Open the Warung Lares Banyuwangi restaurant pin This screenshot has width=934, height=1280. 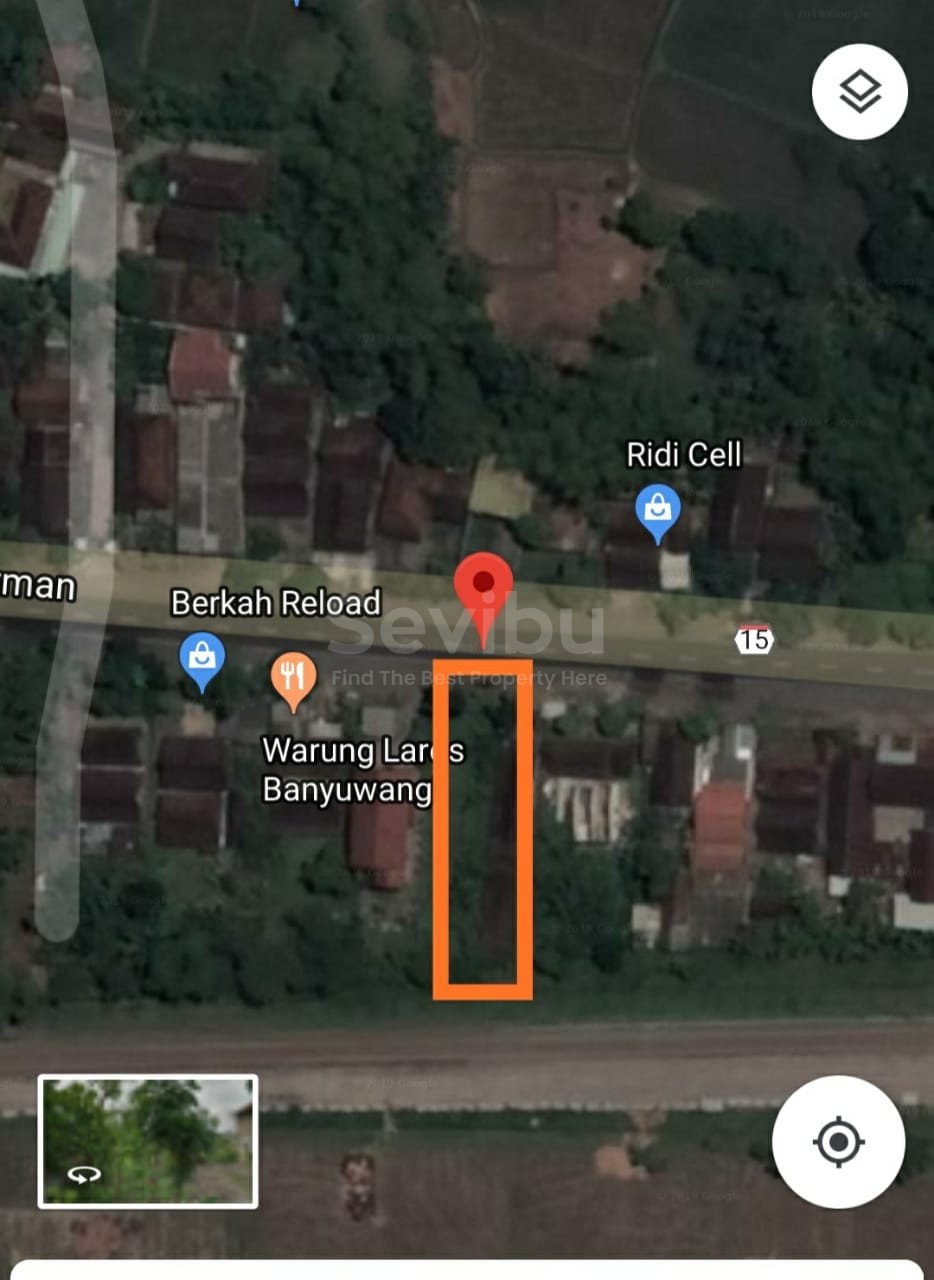click(x=293, y=679)
